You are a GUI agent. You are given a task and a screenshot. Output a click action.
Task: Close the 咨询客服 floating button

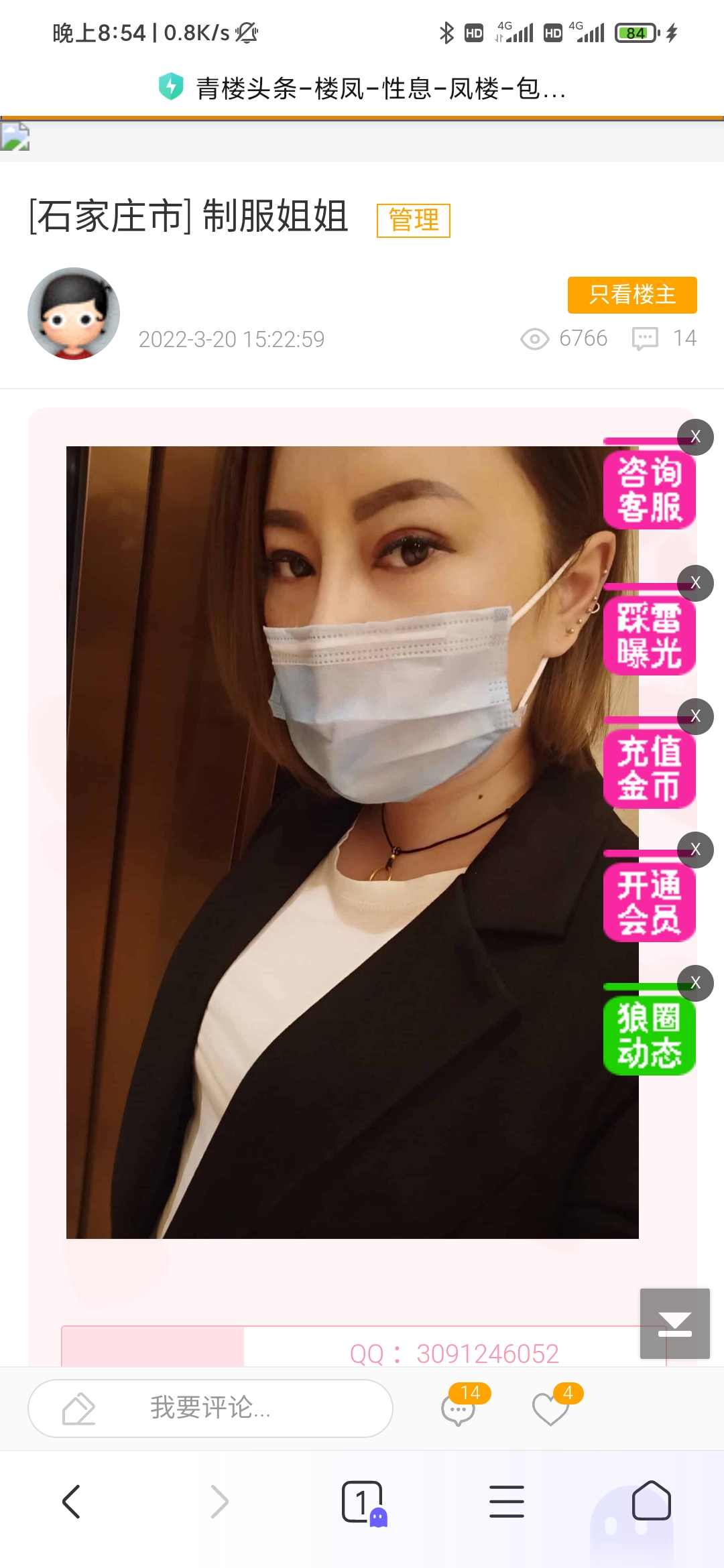click(x=695, y=437)
